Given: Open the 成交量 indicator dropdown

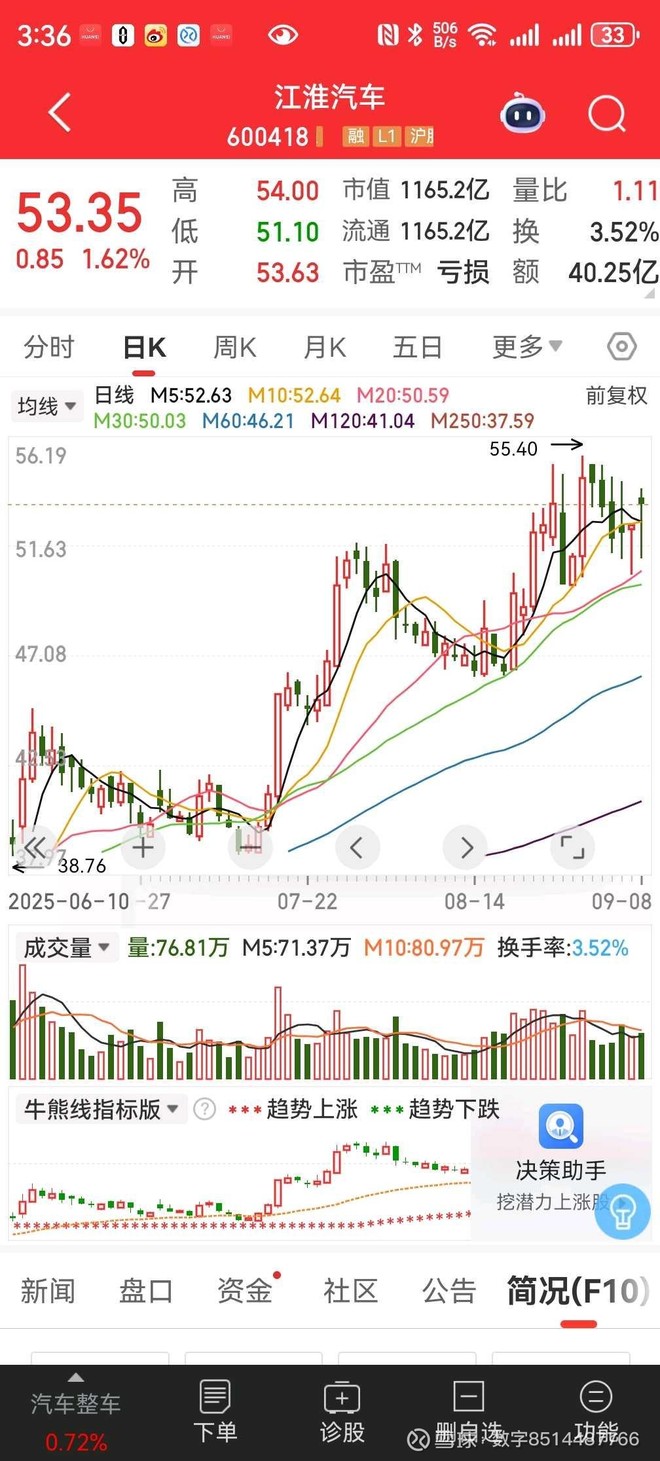Looking at the screenshot, I should (x=66, y=947).
